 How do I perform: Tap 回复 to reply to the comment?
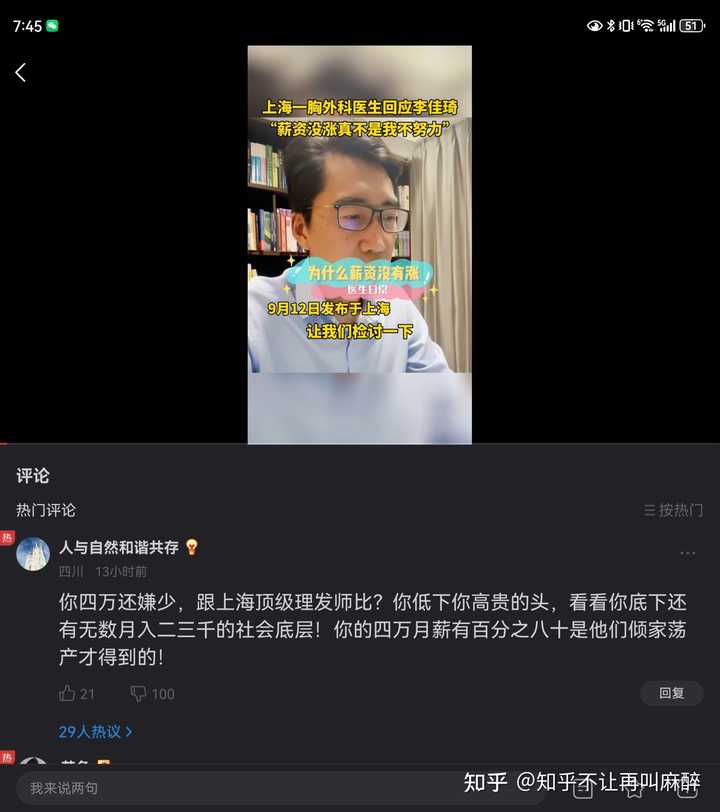pyautogui.click(x=671, y=693)
